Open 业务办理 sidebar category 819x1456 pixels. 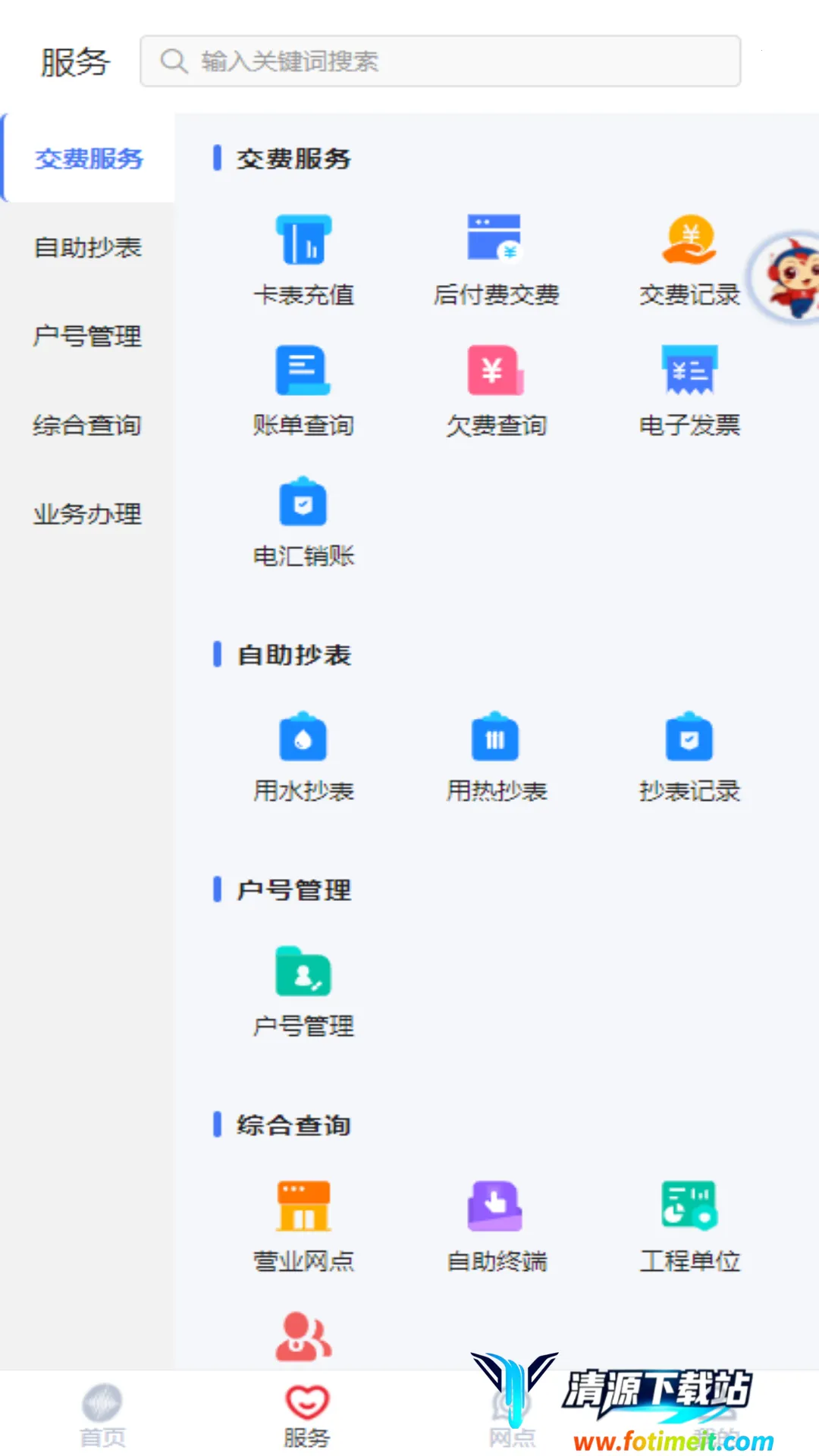[88, 514]
